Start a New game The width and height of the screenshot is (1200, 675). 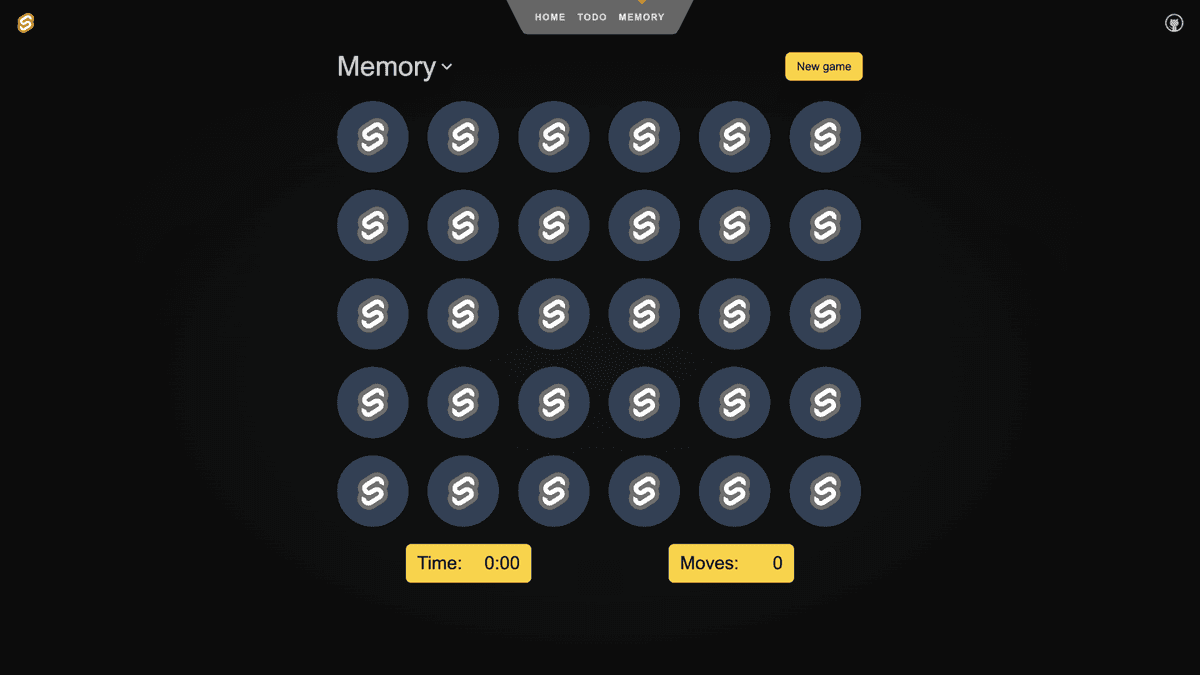click(823, 67)
